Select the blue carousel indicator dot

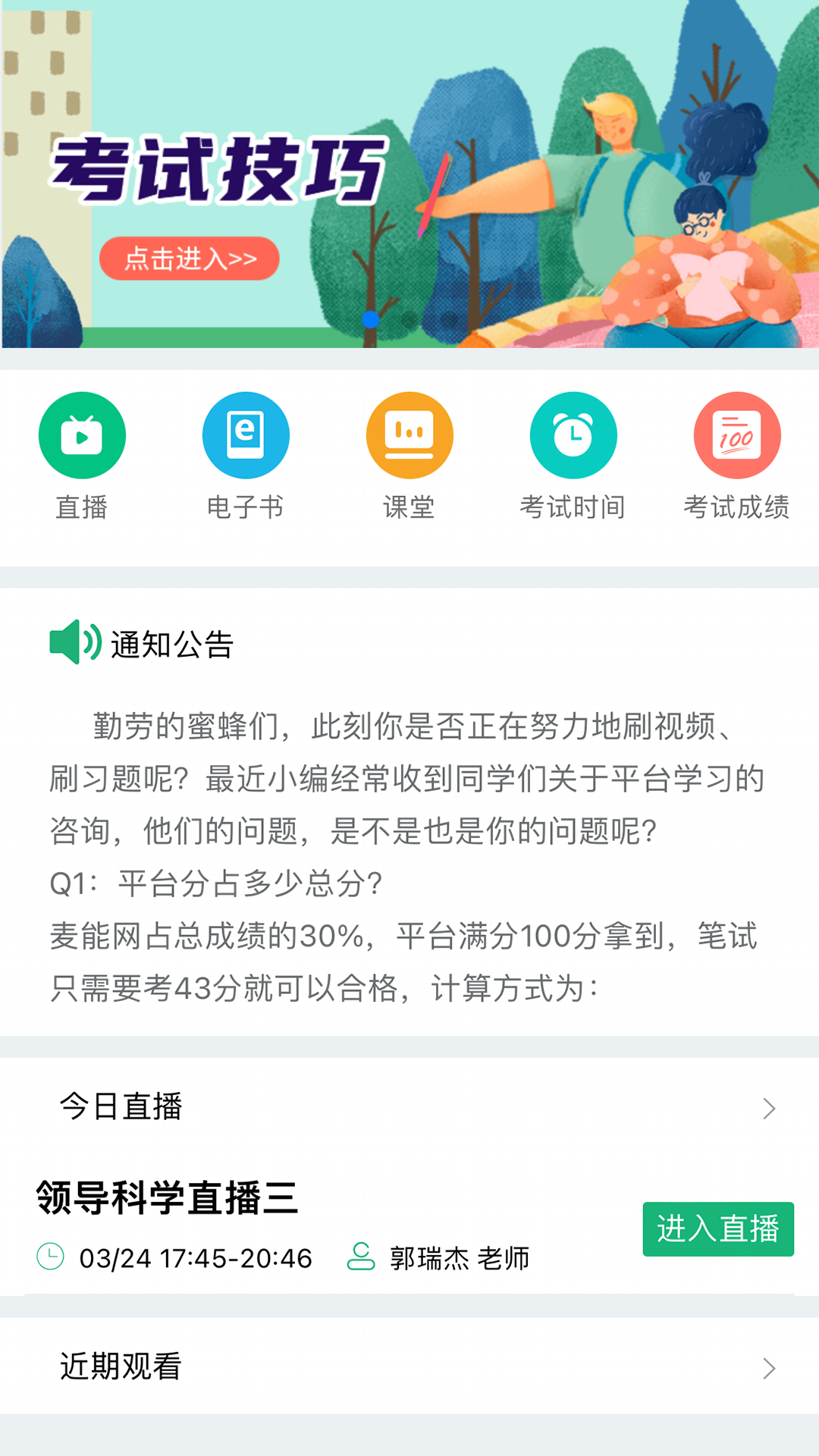point(371,321)
